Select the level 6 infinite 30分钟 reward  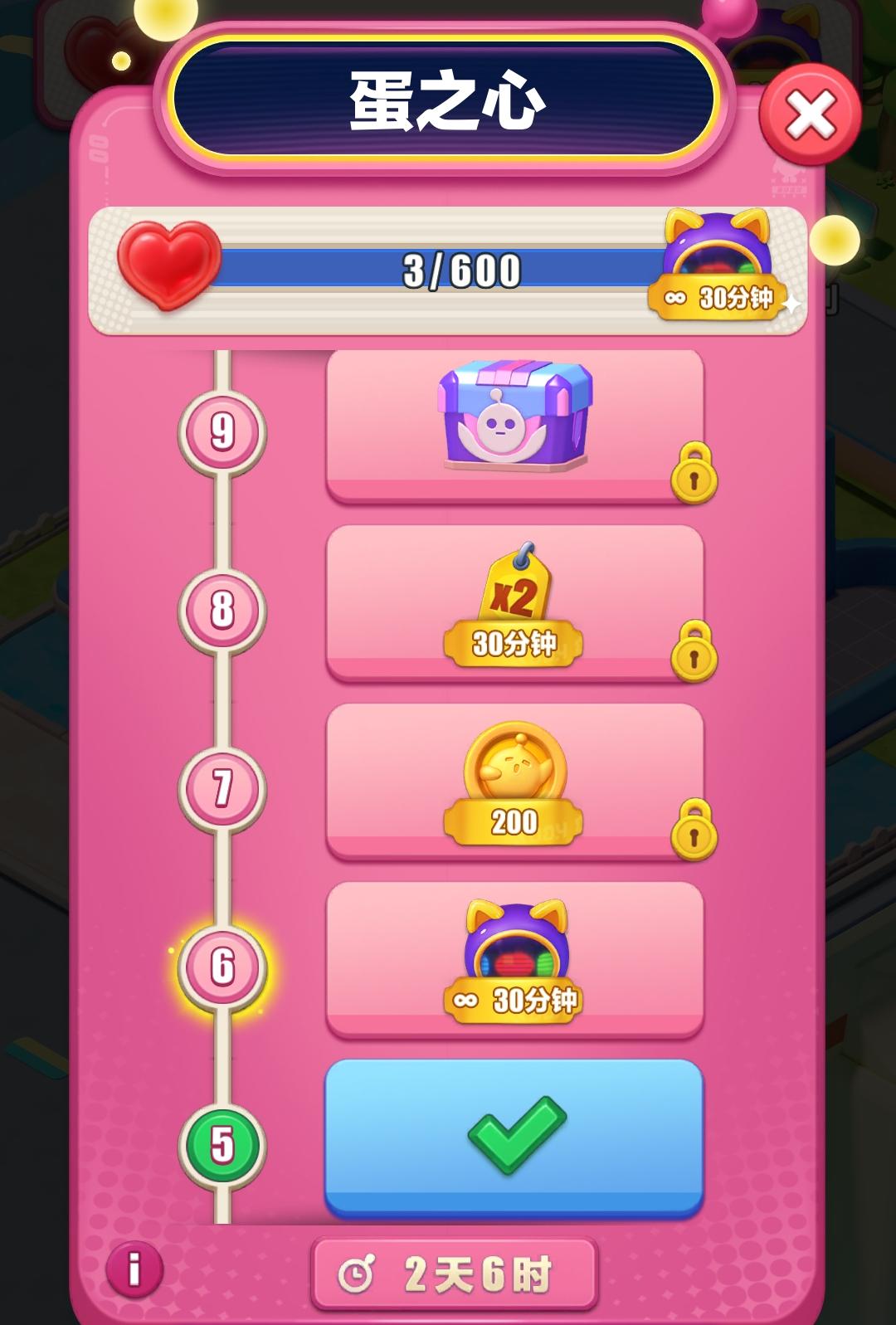(514, 960)
